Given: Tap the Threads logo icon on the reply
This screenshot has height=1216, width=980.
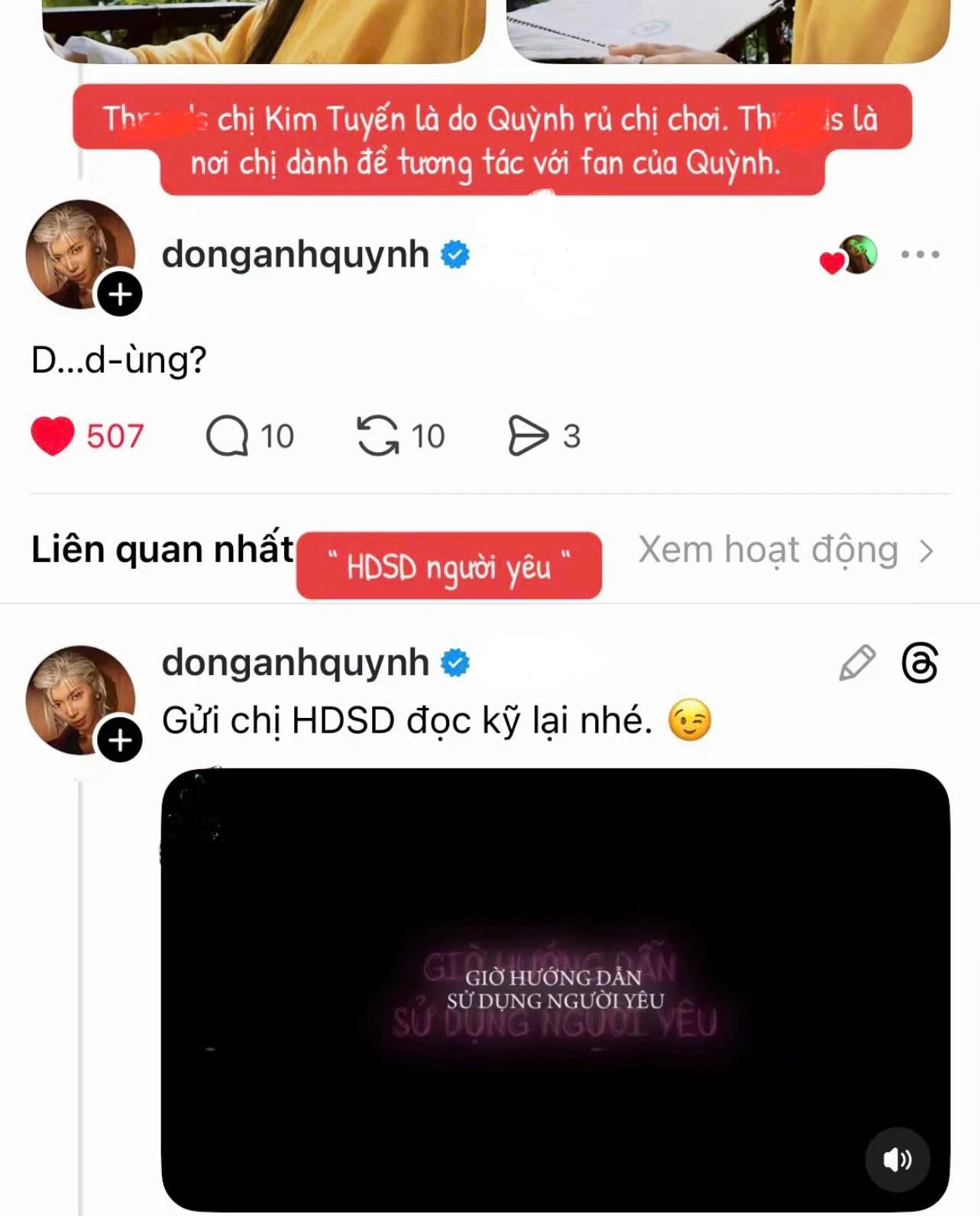Looking at the screenshot, I should 920,662.
